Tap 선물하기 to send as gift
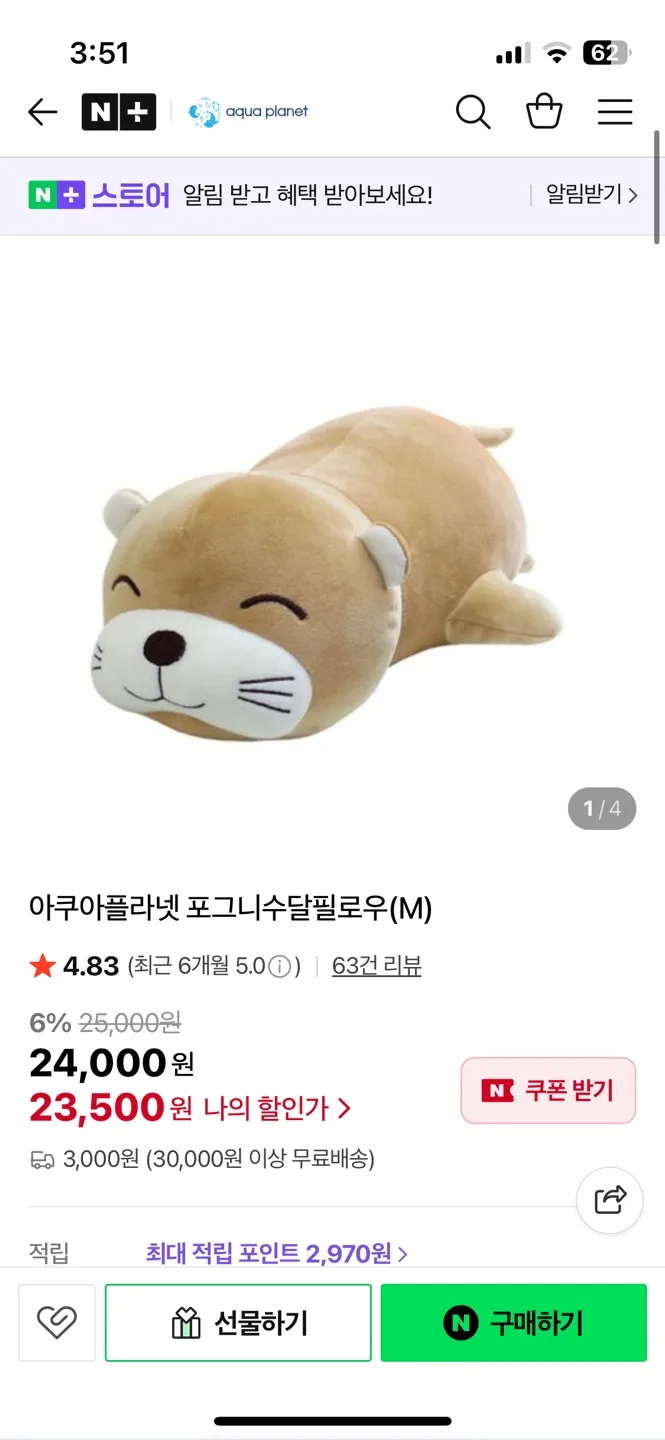This screenshot has height=1440, width=665. point(238,1323)
